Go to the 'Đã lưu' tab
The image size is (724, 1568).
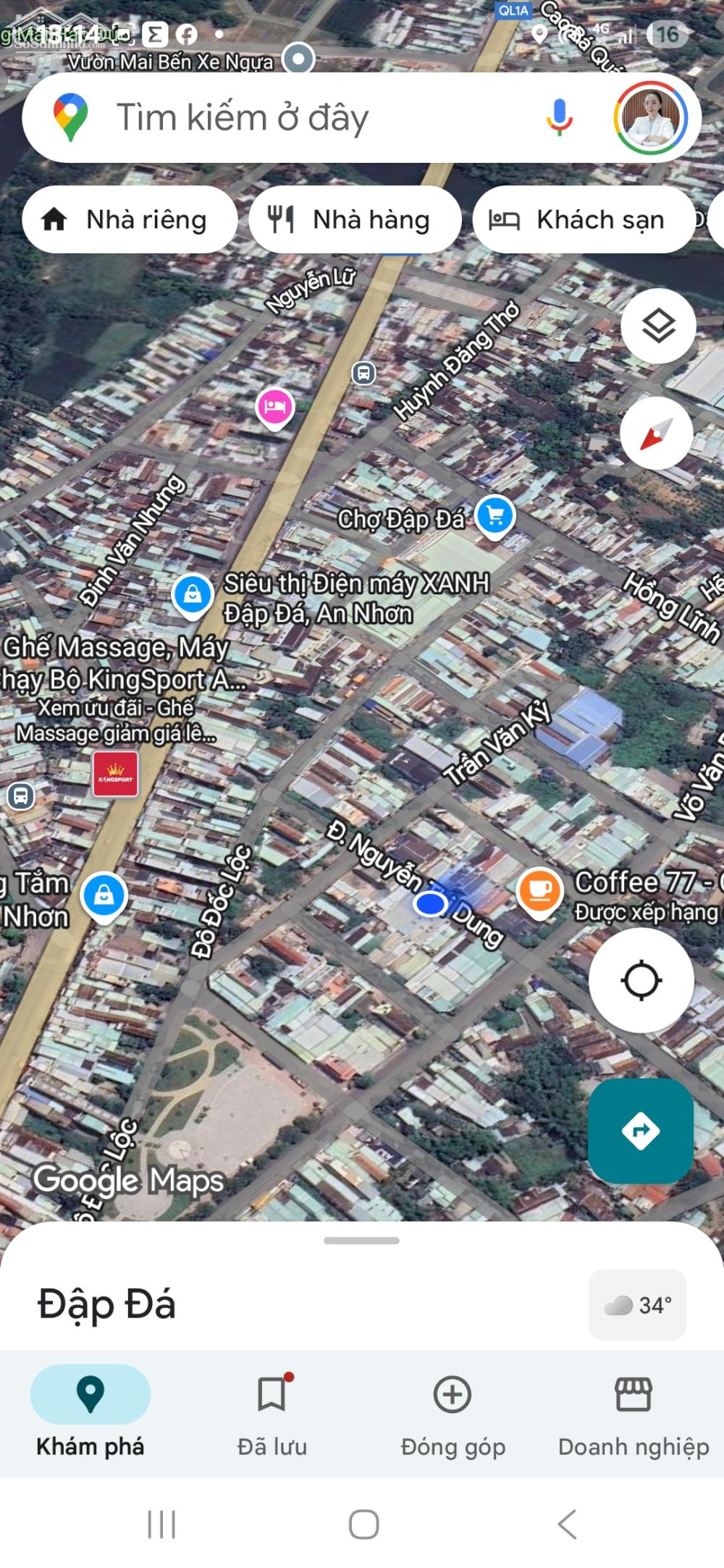(272, 1411)
